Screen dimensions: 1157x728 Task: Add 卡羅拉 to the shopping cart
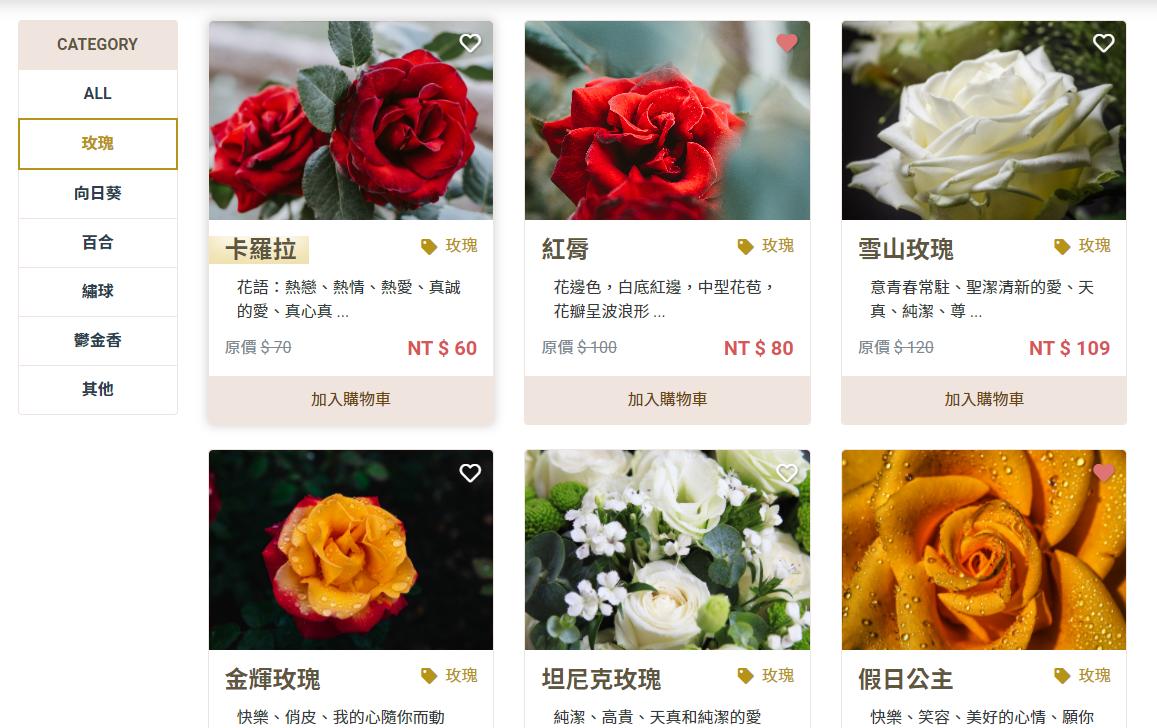pos(351,399)
